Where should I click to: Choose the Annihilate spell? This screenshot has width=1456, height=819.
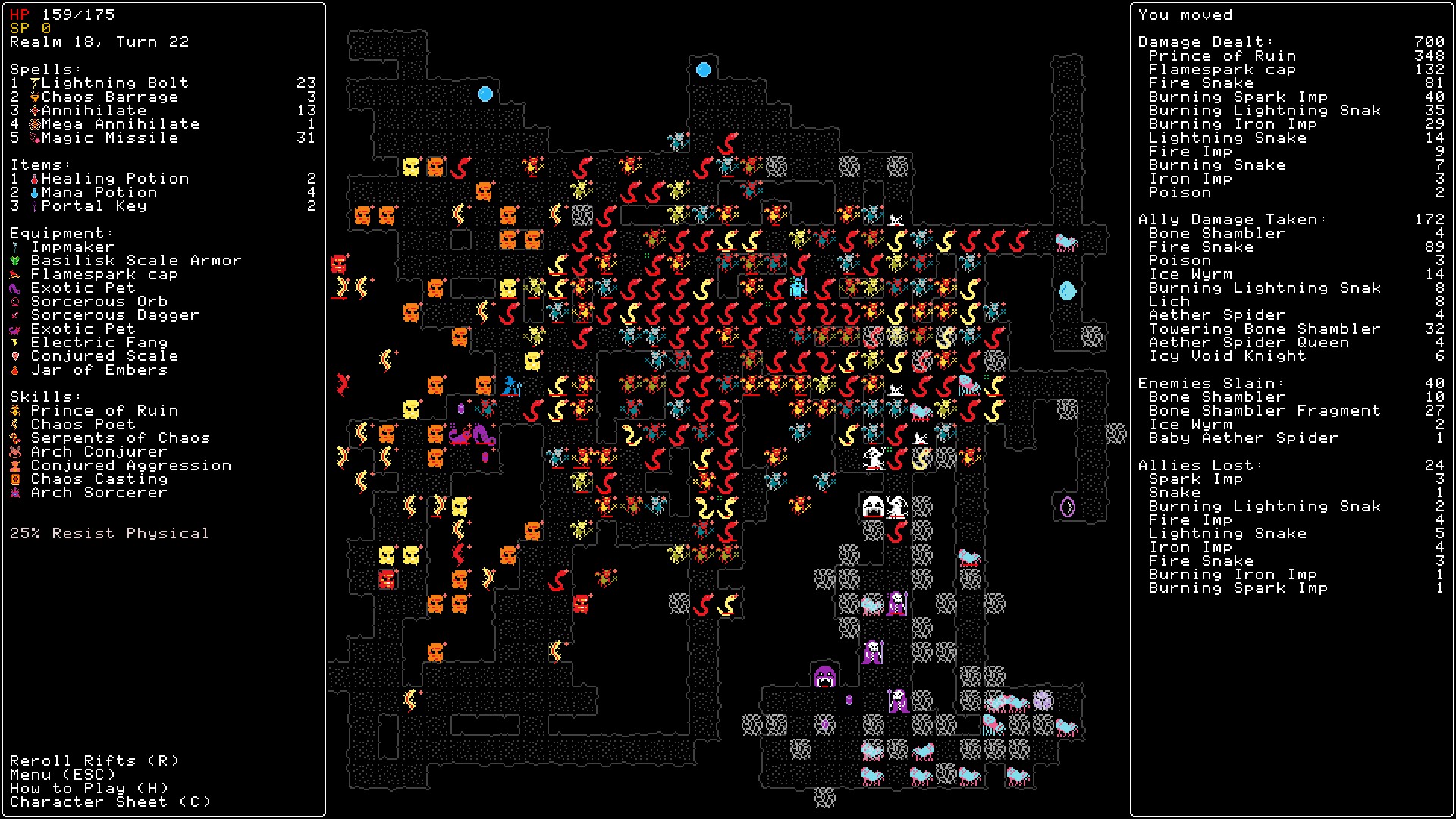pyautogui.click(x=94, y=111)
